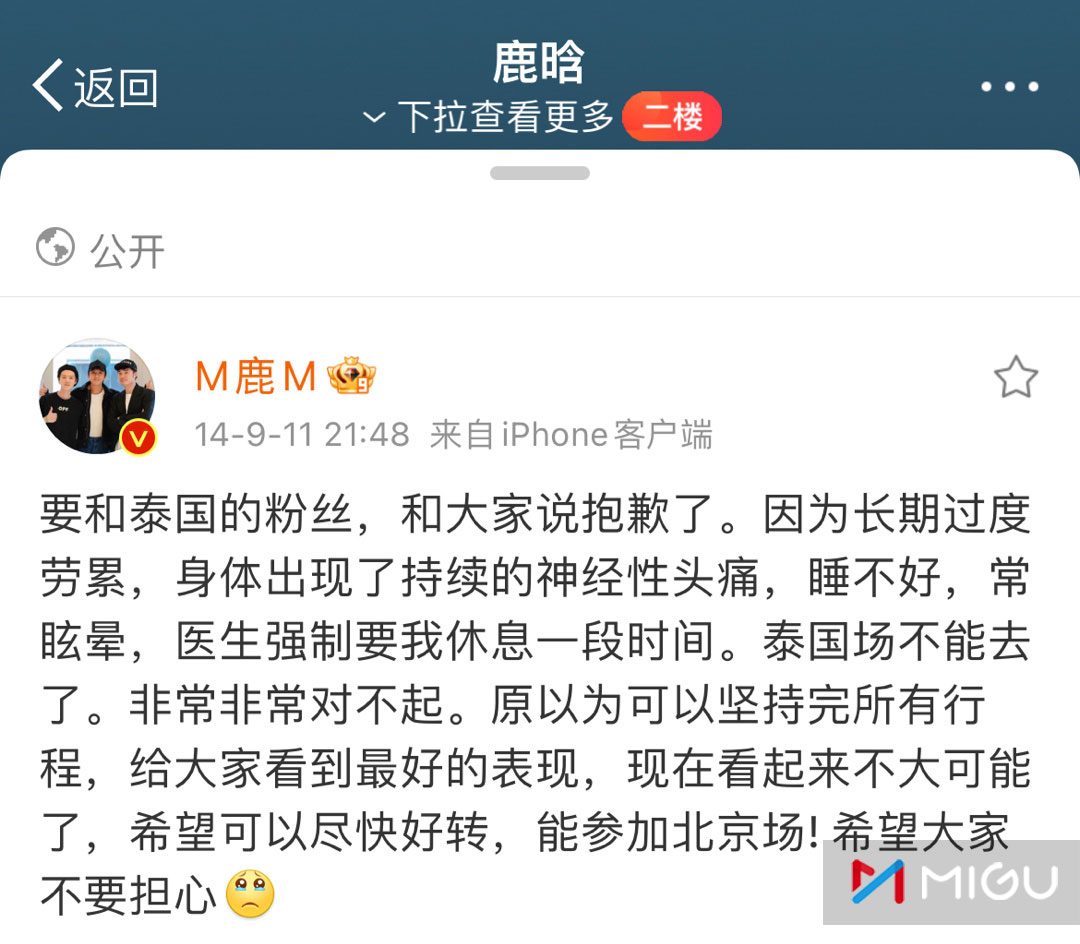1080x944 pixels.
Task: Expand 下拉查看更多 in the header
Action: [x=488, y=118]
